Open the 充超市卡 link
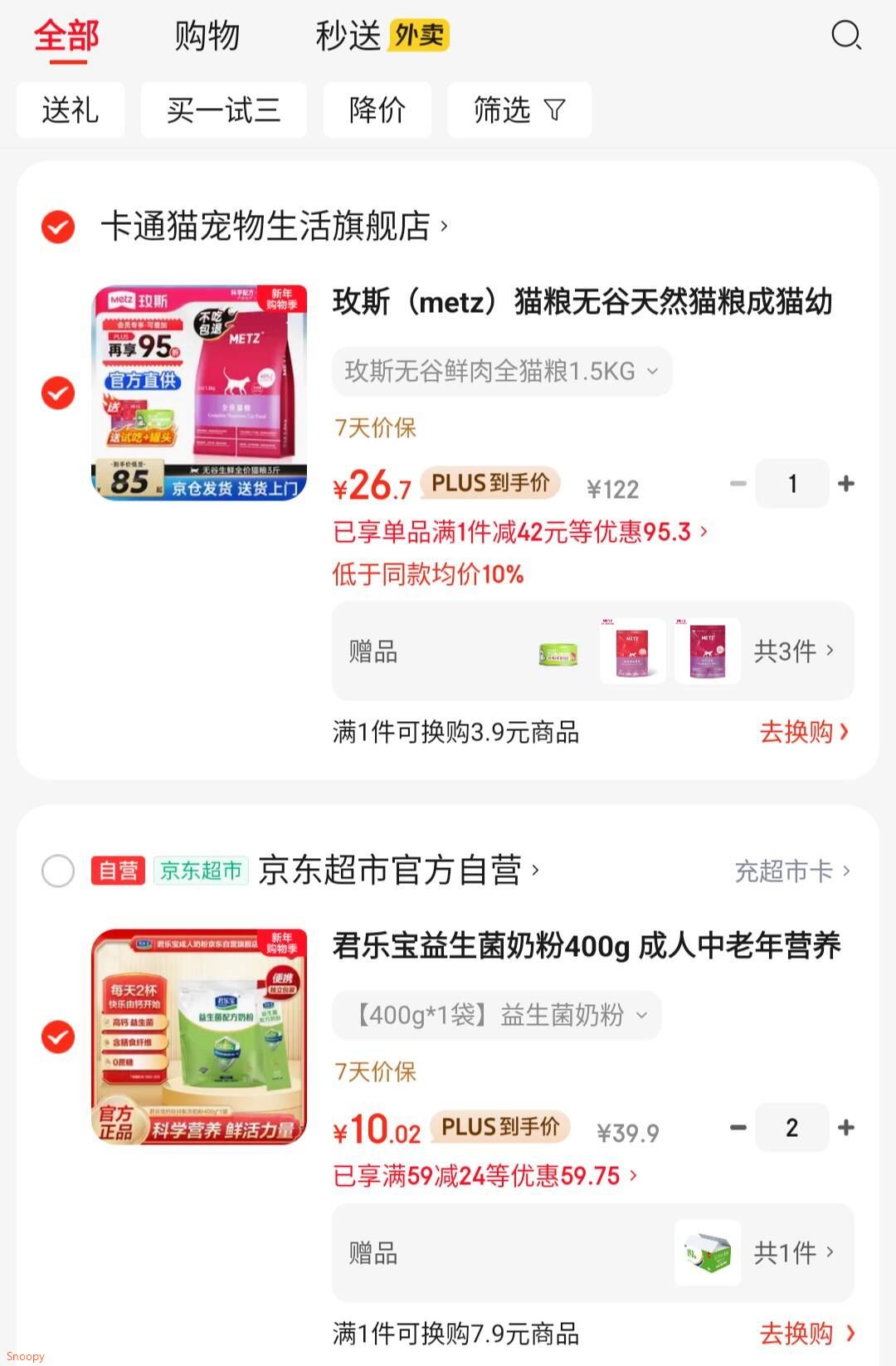896x1366 pixels. coord(791,871)
